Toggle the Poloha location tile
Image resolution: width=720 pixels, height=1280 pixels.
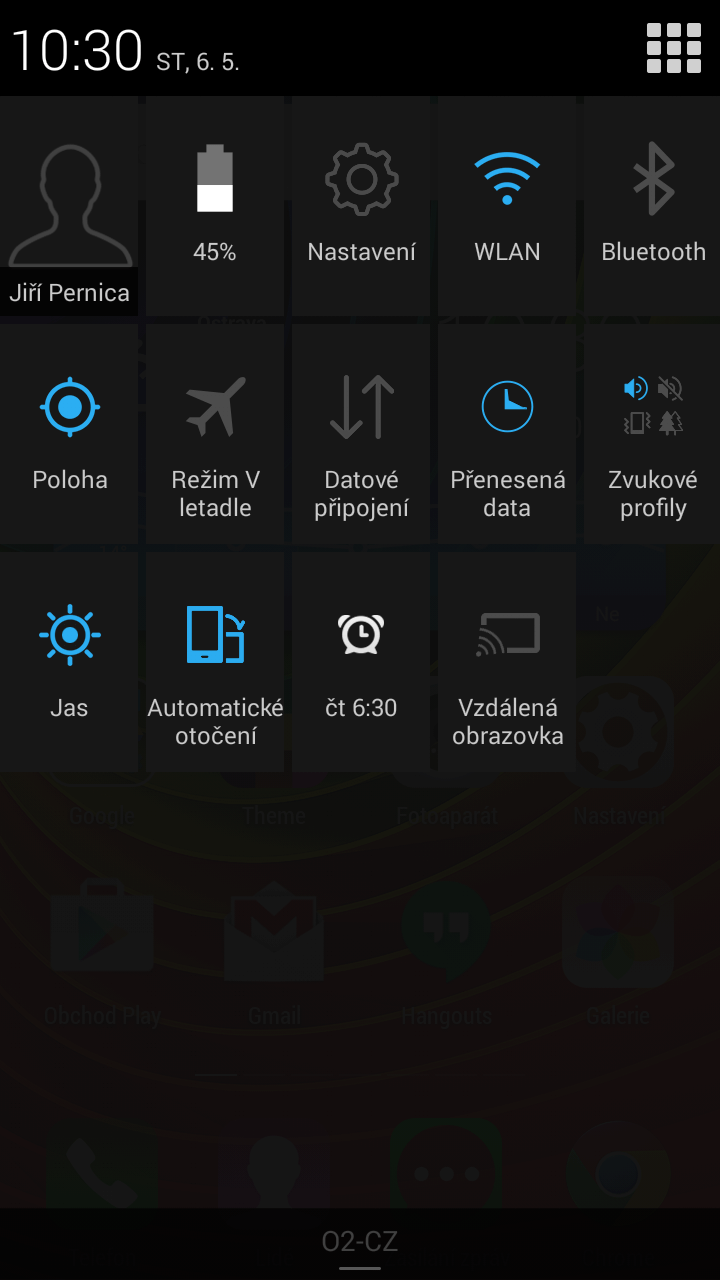(69, 434)
